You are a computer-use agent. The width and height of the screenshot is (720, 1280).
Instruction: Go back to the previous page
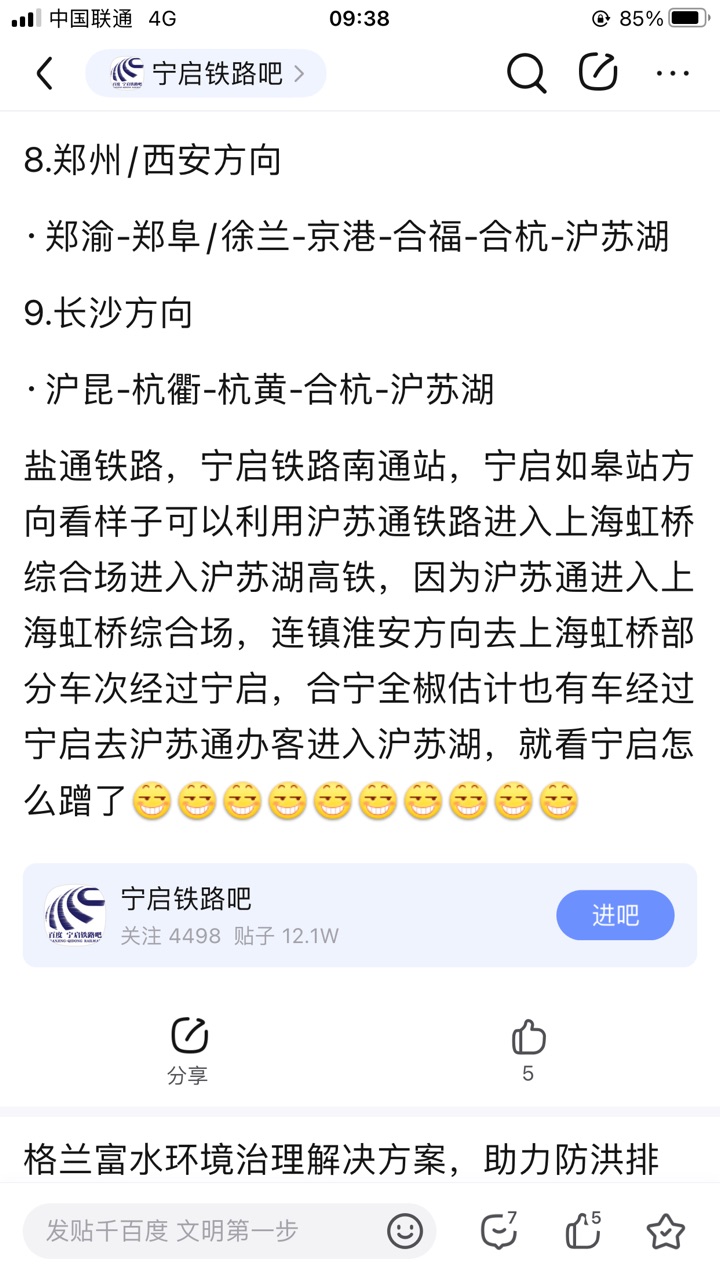coord(44,73)
